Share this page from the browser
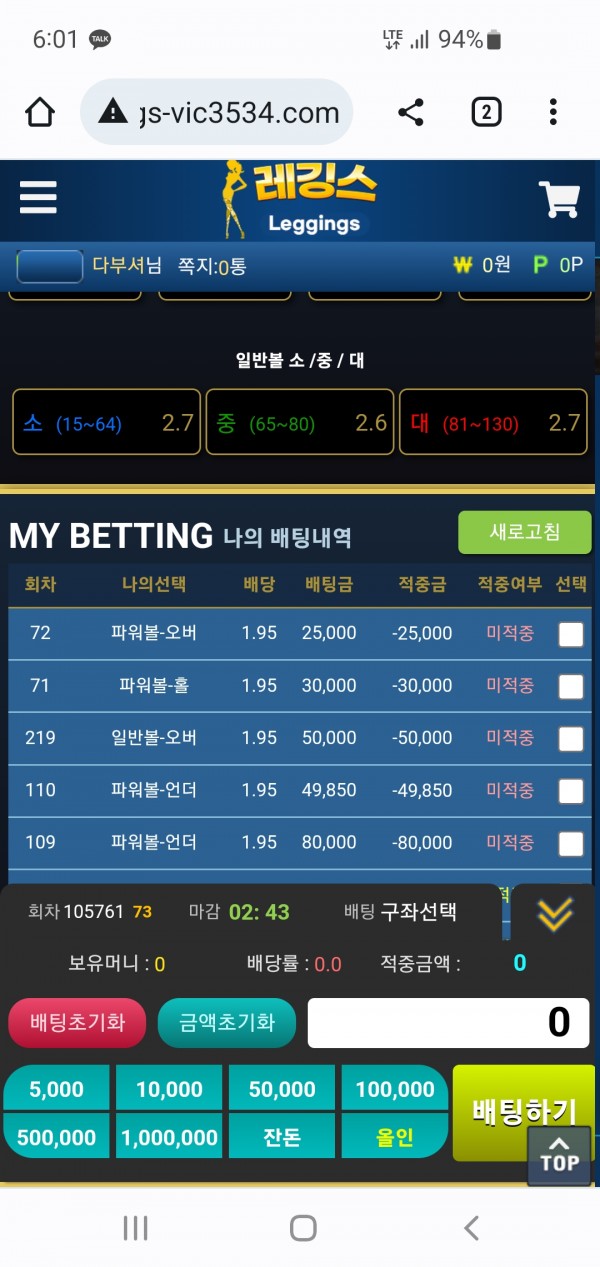600x1267 pixels. (411, 112)
